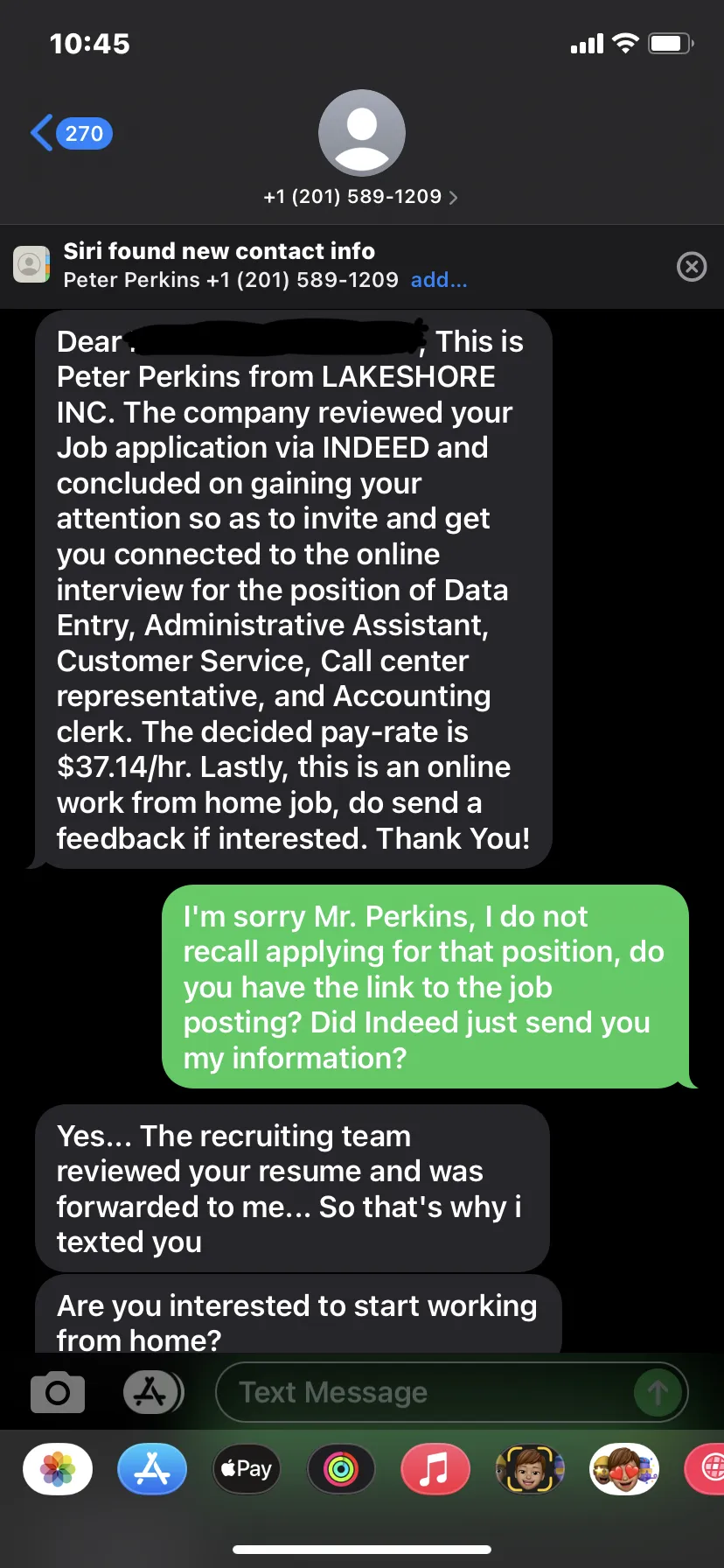Screen dimensions: 724x1568
Task: Open Memoji stickers in the app drawer
Action: click(624, 1469)
